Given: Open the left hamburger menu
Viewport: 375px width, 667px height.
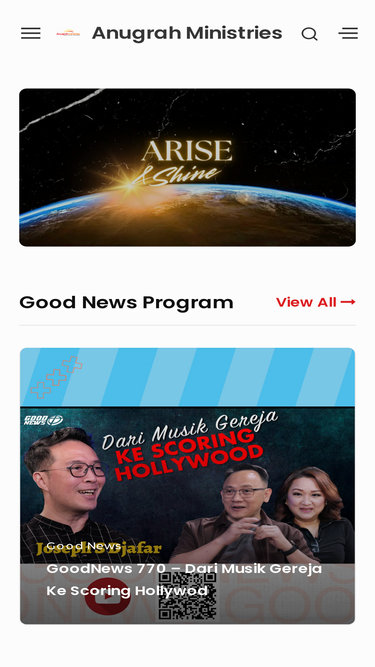Looking at the screenshot, I should [31, 33].
